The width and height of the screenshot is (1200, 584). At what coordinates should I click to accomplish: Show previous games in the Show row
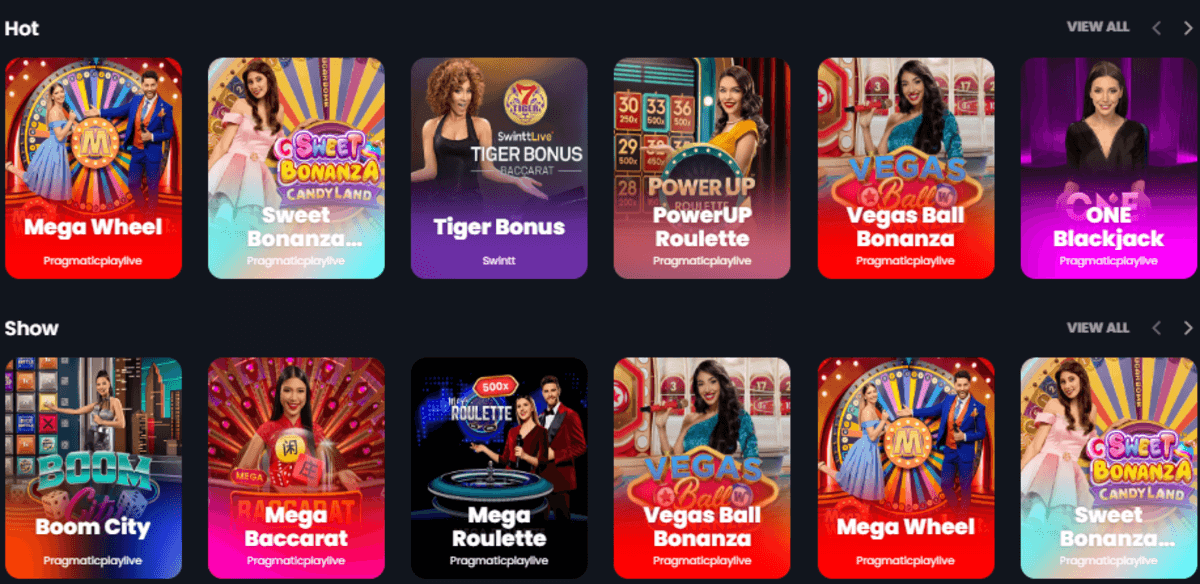pyautogui.click(x=1156, y=328)
